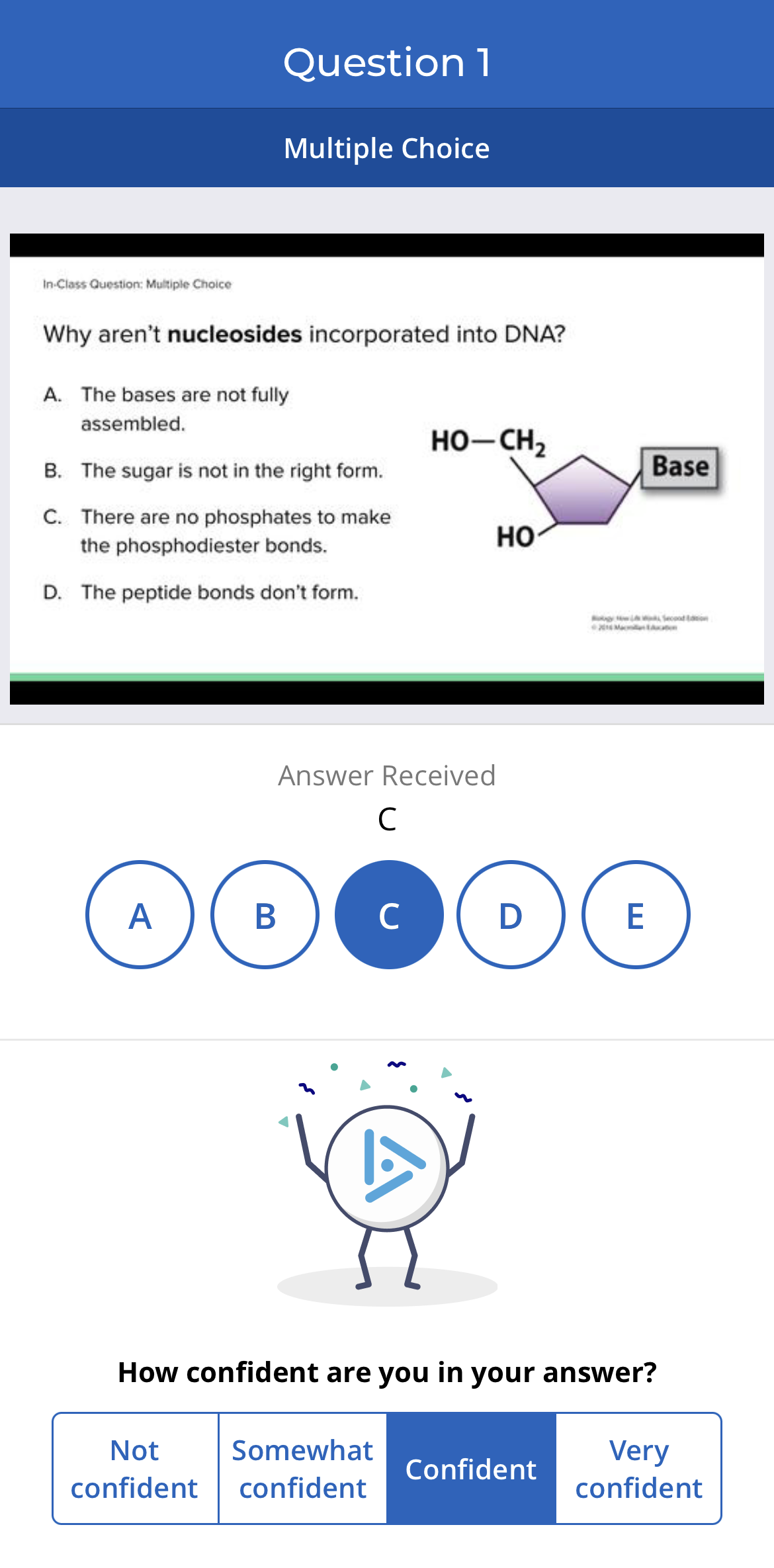Select answer option E
Screen dimensions: 774x1568
pyautogui.click(x=636, y=915)
